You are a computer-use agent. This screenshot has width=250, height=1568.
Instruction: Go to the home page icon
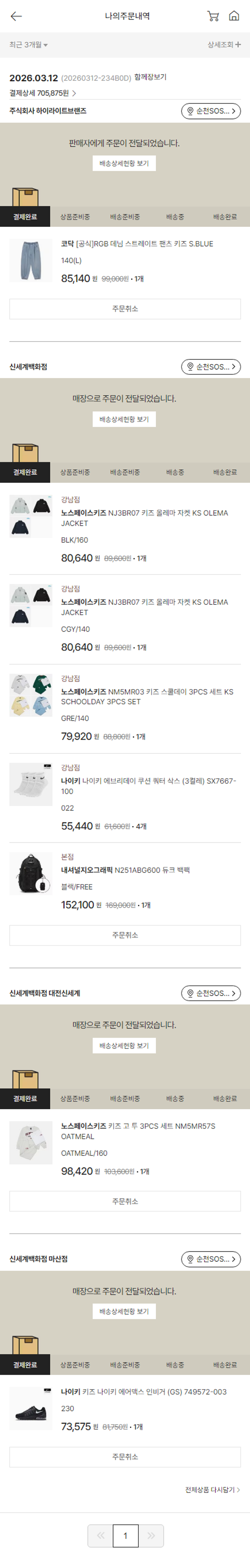(x=234, y=16)
